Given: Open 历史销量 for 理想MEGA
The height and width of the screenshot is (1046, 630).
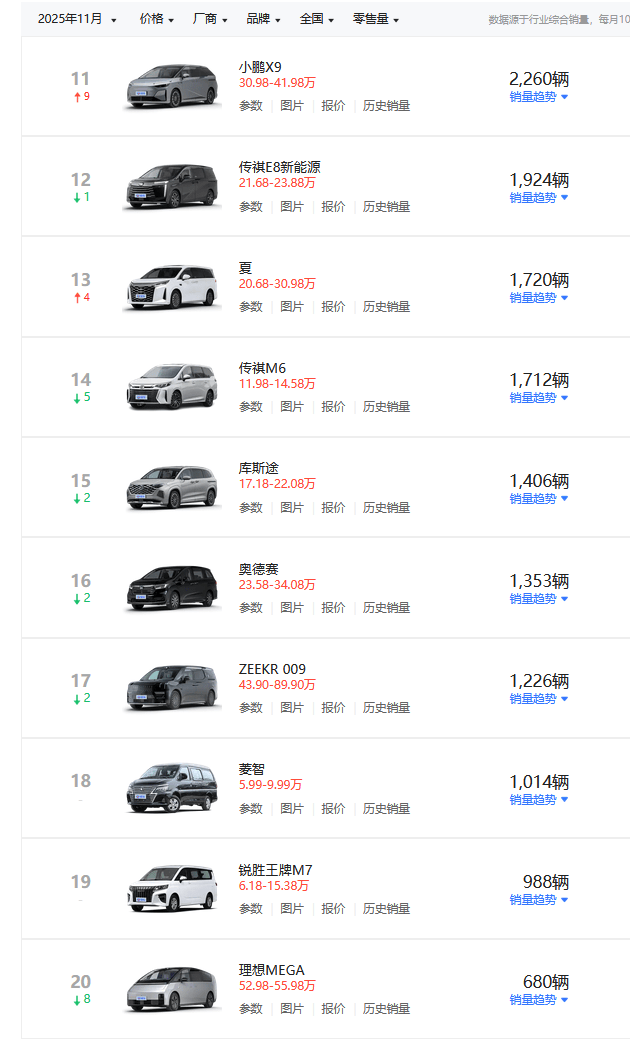Looking at the screenshot, I should tap(386, 1009).
